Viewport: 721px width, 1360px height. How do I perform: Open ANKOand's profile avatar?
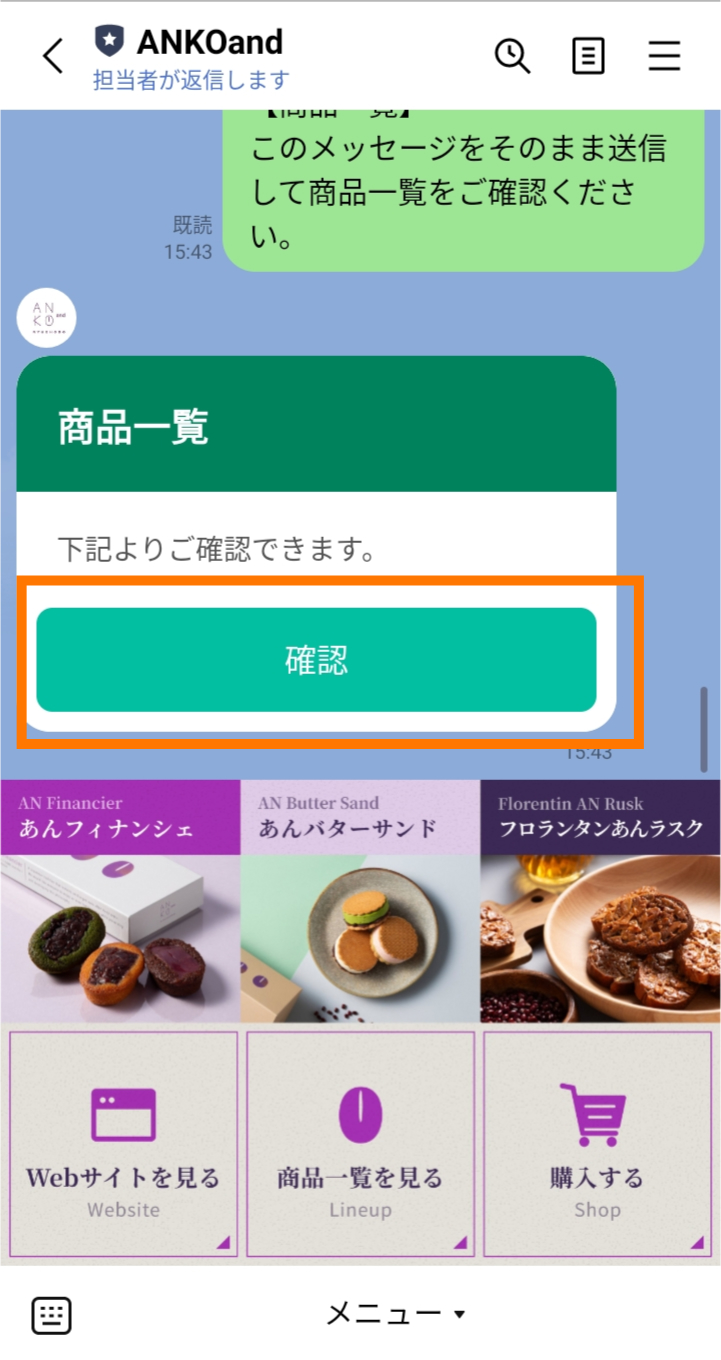pos(47,317)
